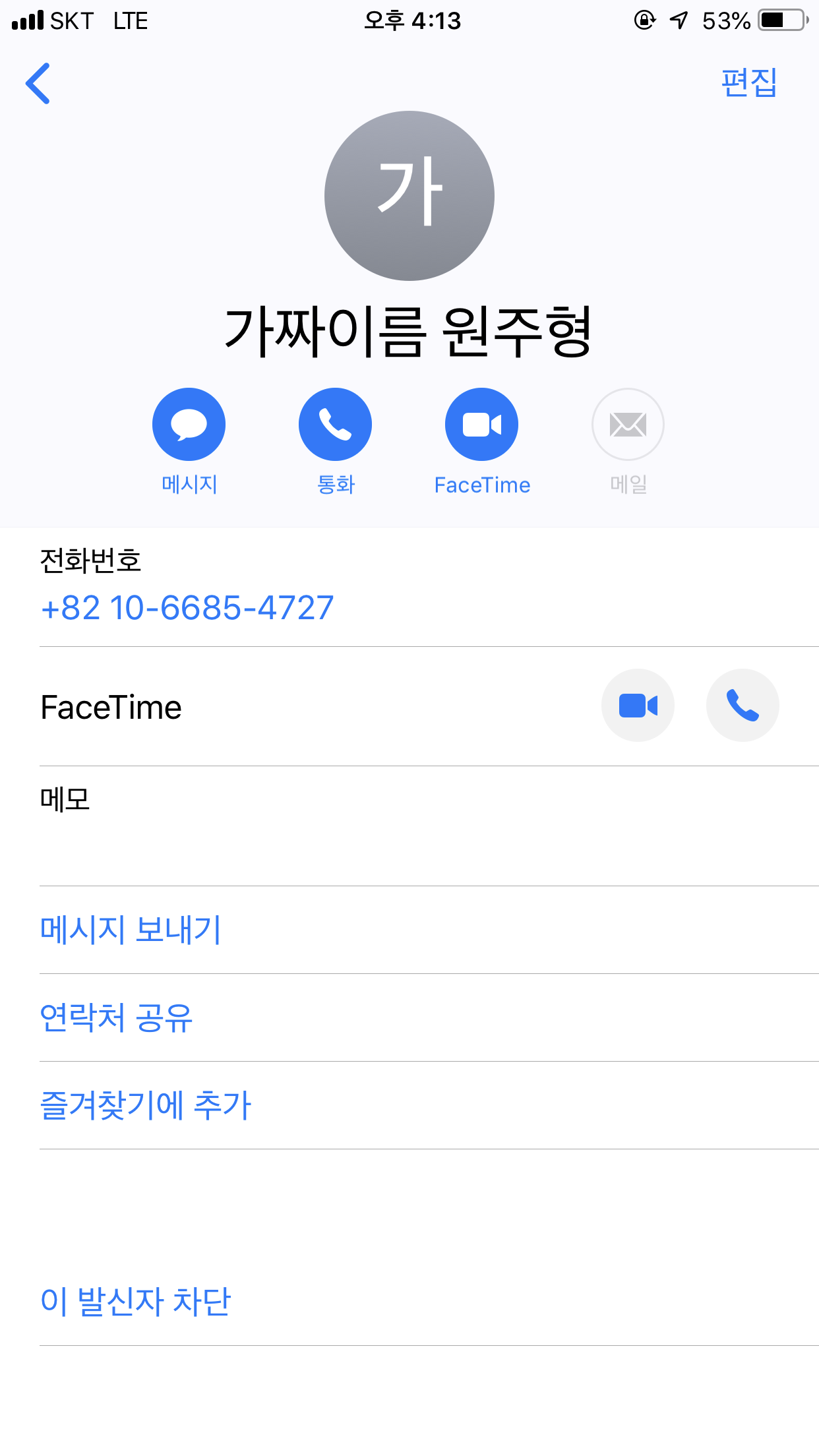Tap 편집 to edit the contact

point(748,83)
